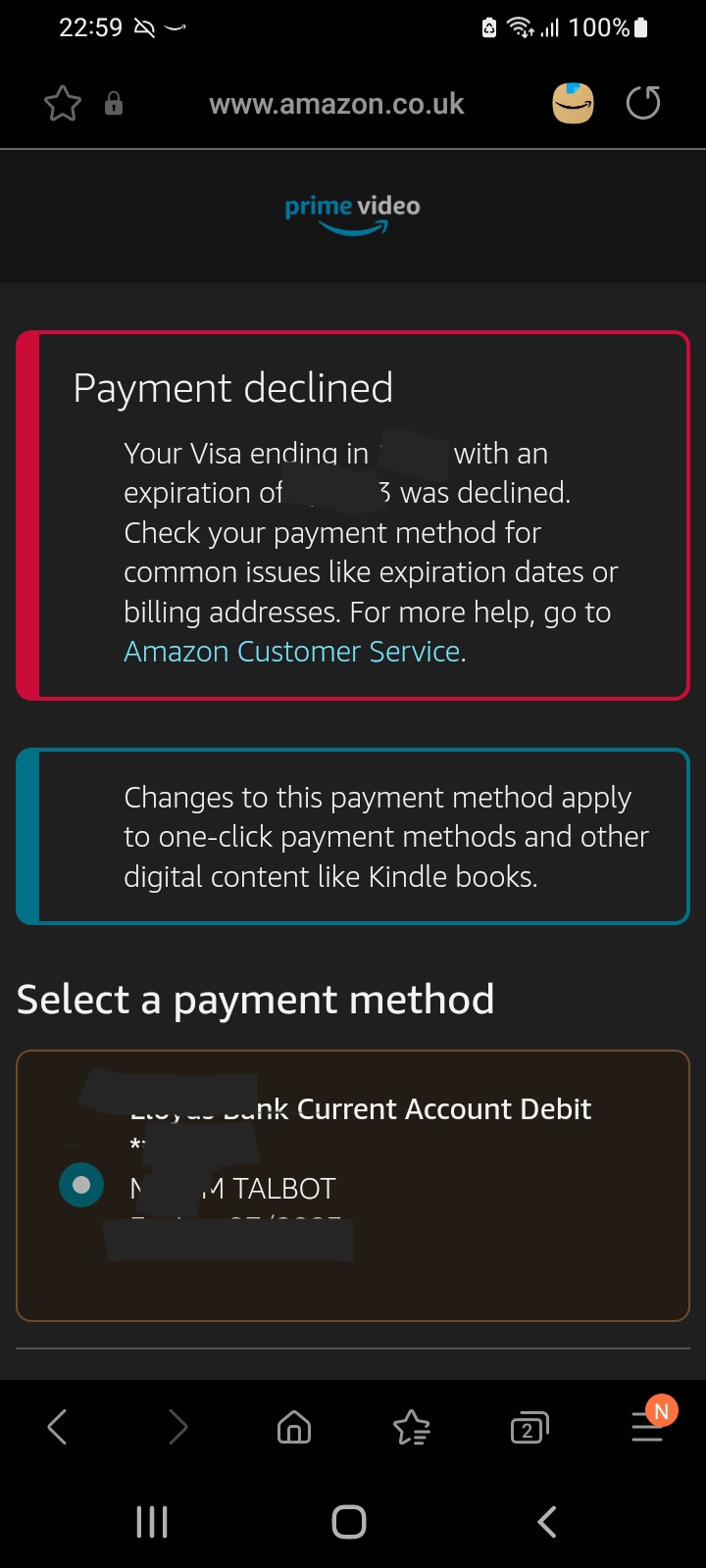Go to the phone's home screen
Image resolution: width=706 pixels, height=1568 pixels.
click(349, 1522)
